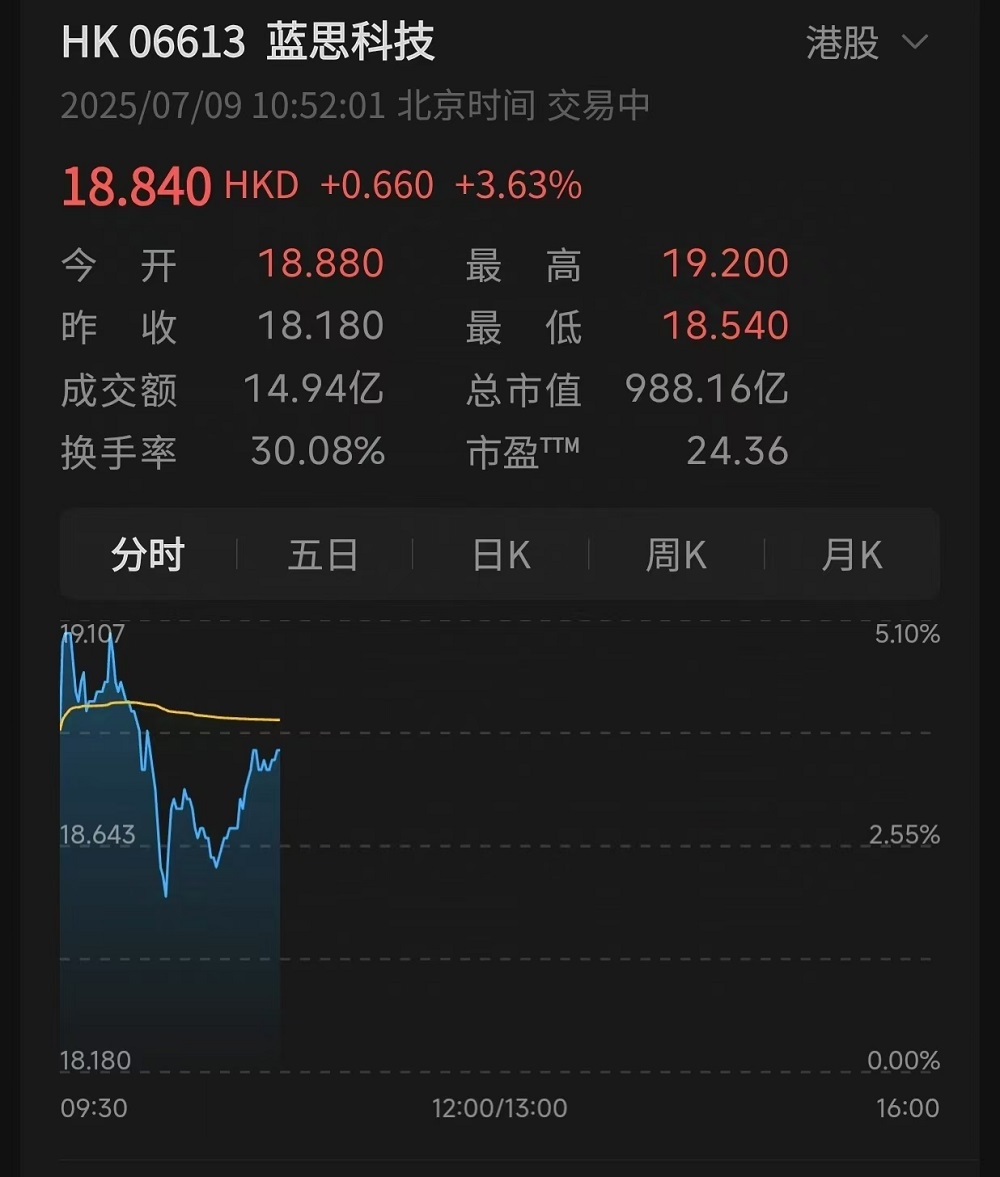Click the 今开 opening price value 18.880
Screen dimensions: 1000x1177
[x=319, y=264]
